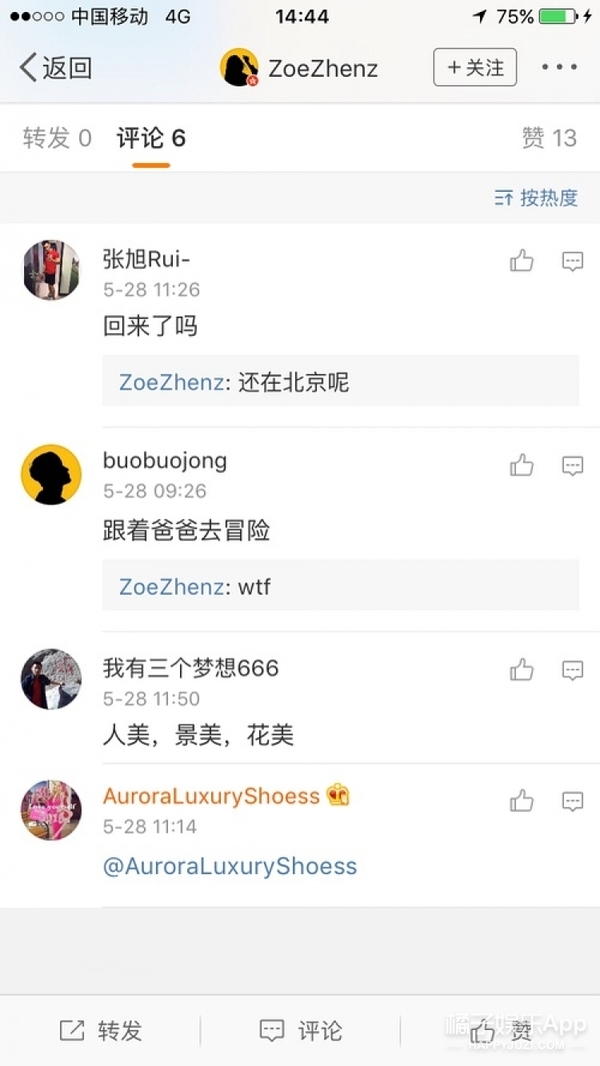Image resolution: width=600 pixels, height=1066 pixels.
Task: Open 张旭Rui-'s profile avatar
Action: coord(51,270)
